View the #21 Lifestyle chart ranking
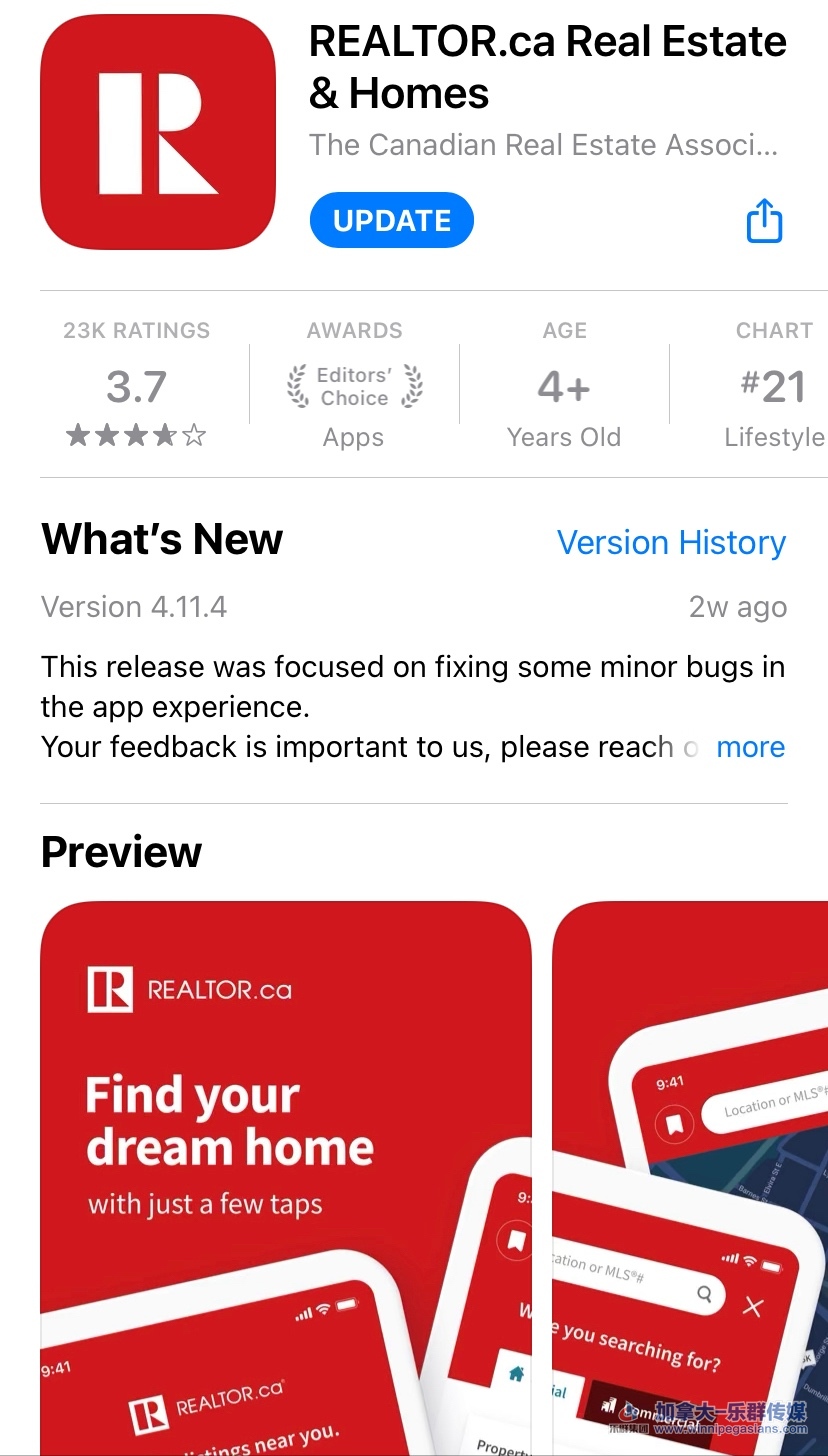 point(773,386)
